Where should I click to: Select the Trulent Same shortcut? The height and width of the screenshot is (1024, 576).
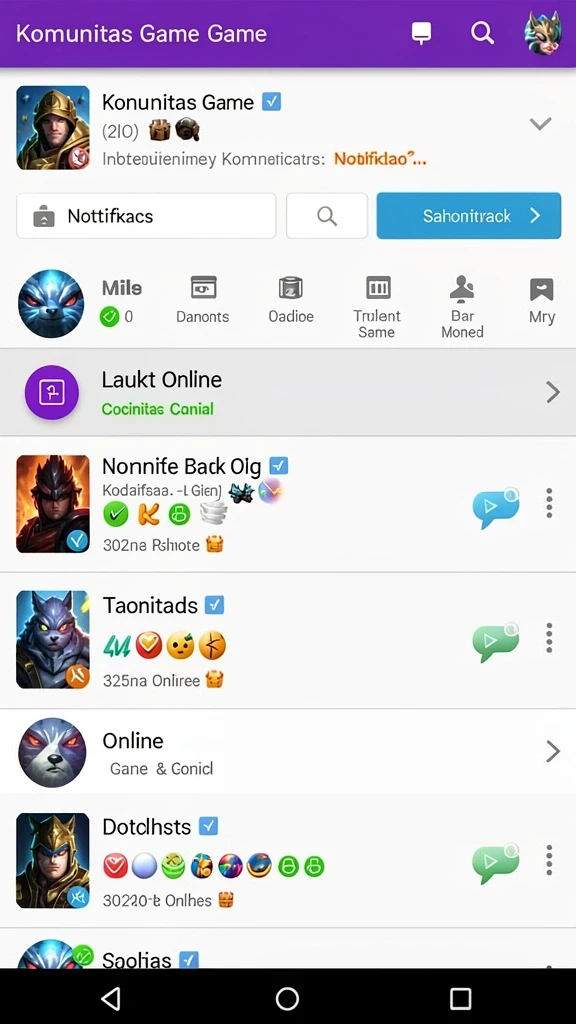(377, 307)
